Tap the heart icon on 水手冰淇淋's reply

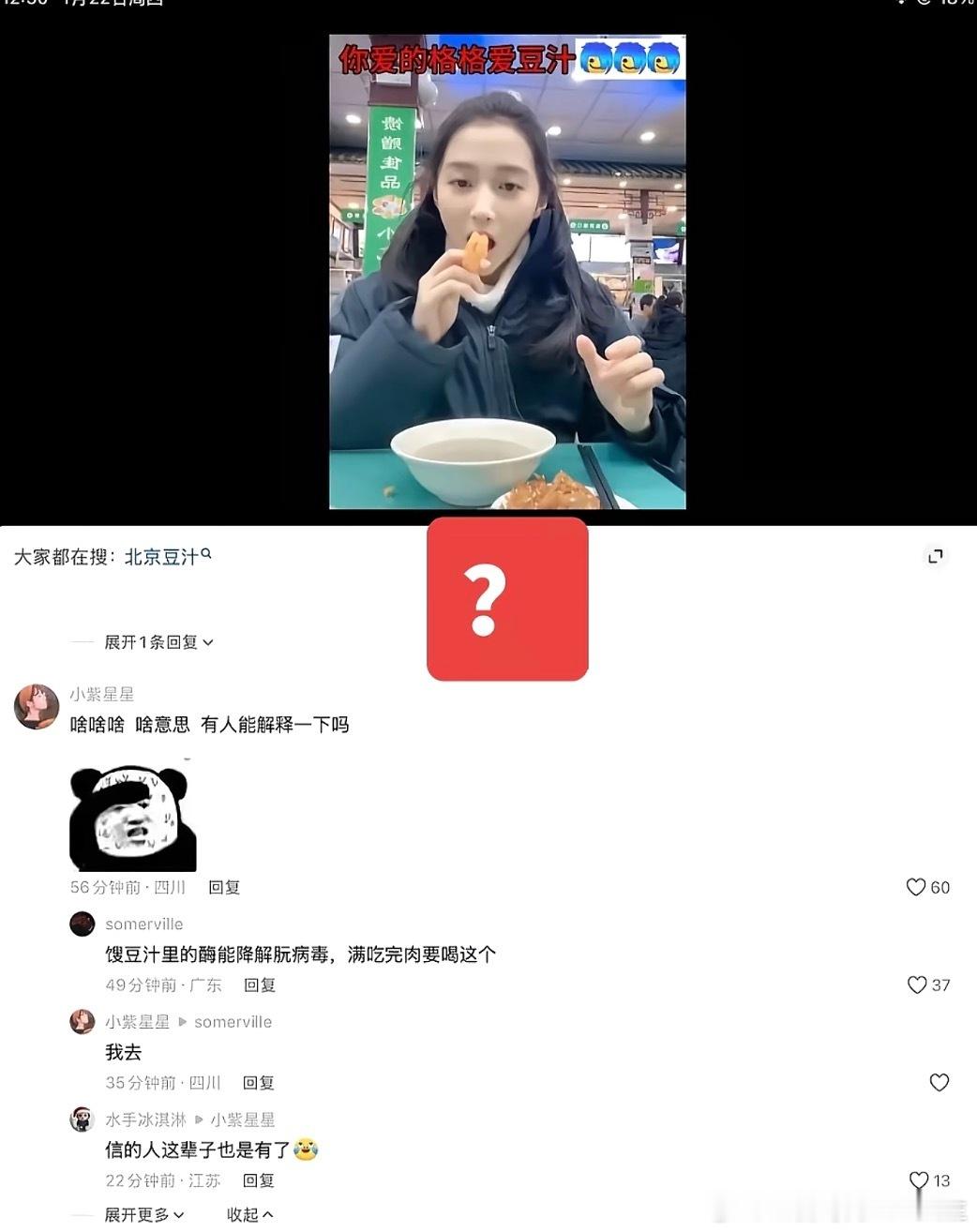(917, 1179)
